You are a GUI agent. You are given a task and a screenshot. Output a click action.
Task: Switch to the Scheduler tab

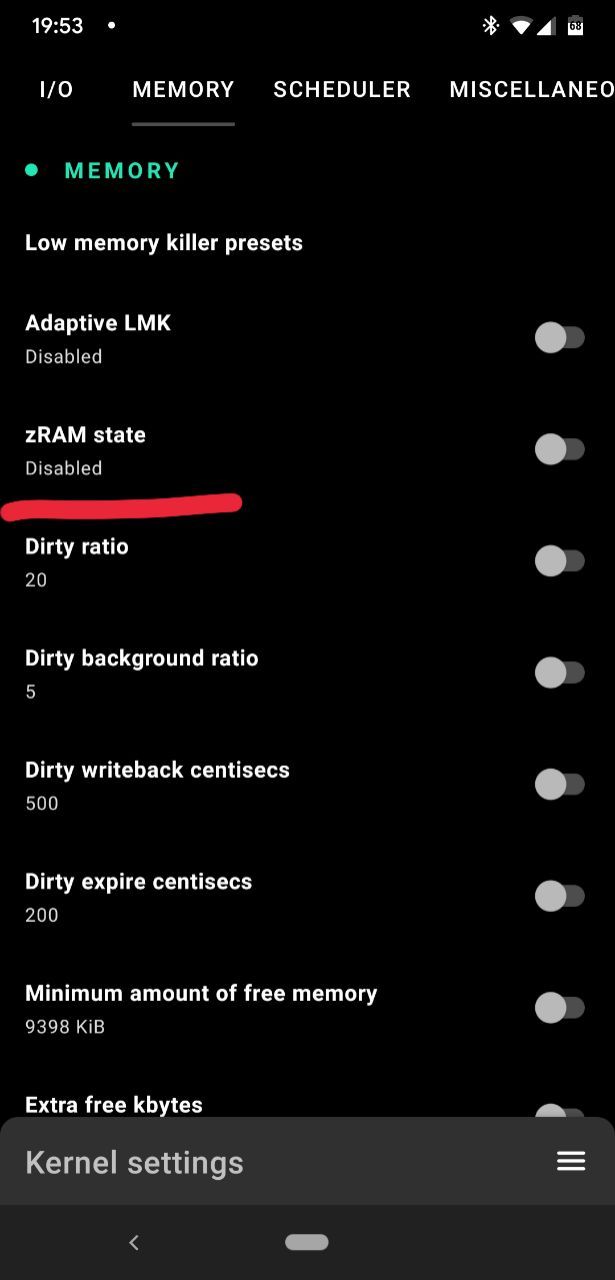[x=342, y=89]
